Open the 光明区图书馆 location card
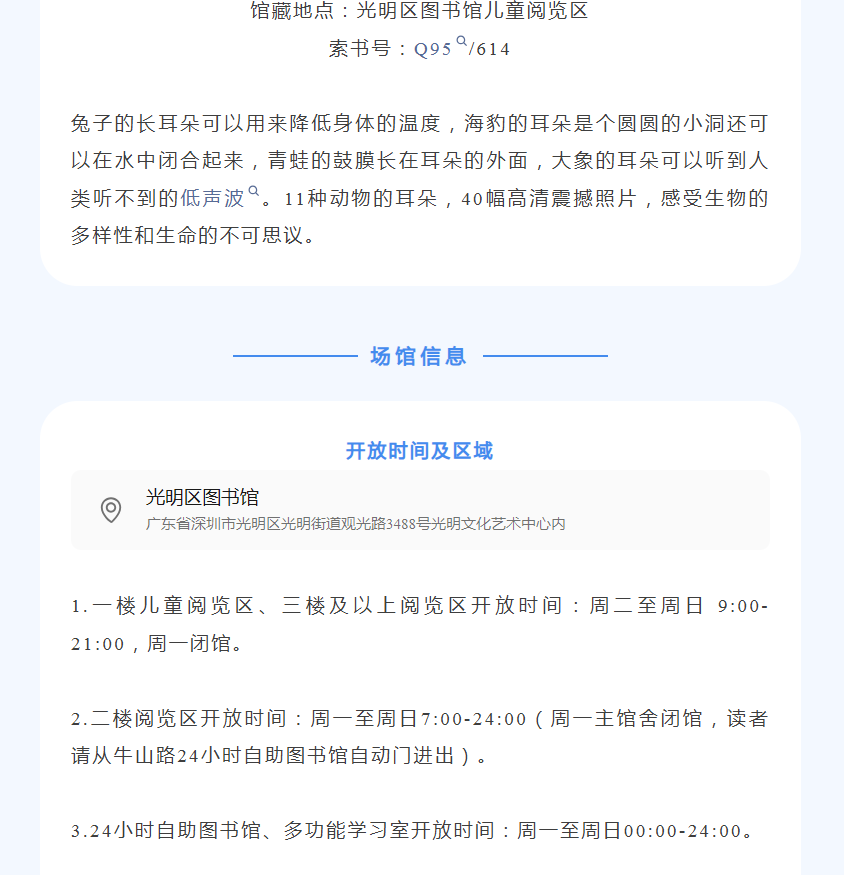Image resolution: width=845 pixels, height=875 pixels. 420,510
